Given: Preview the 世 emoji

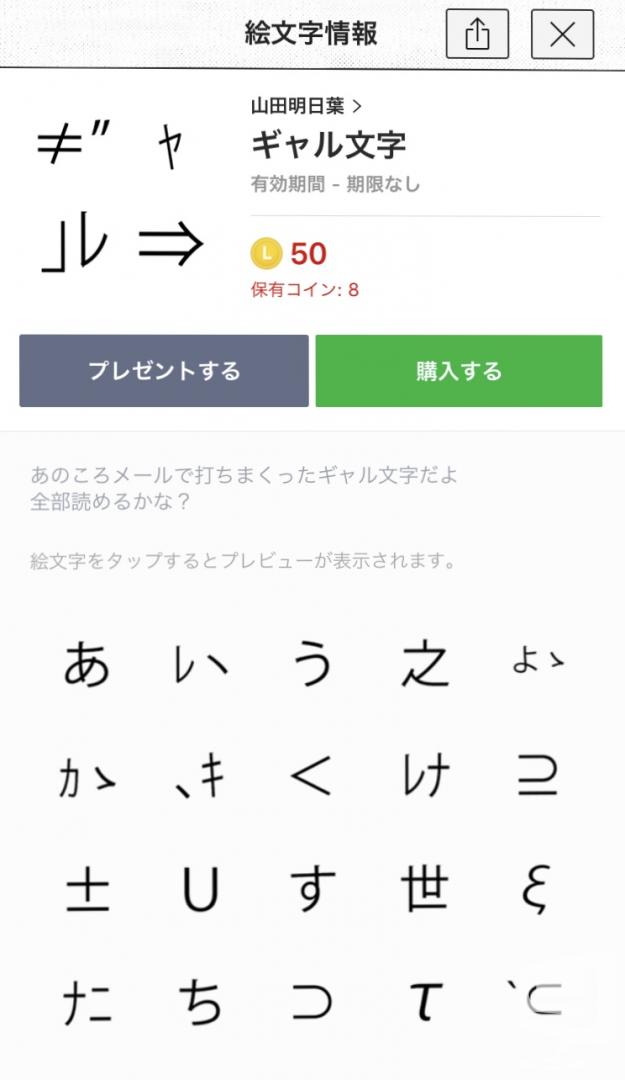Looking at the screenshot, I should [x=424, y=888].
